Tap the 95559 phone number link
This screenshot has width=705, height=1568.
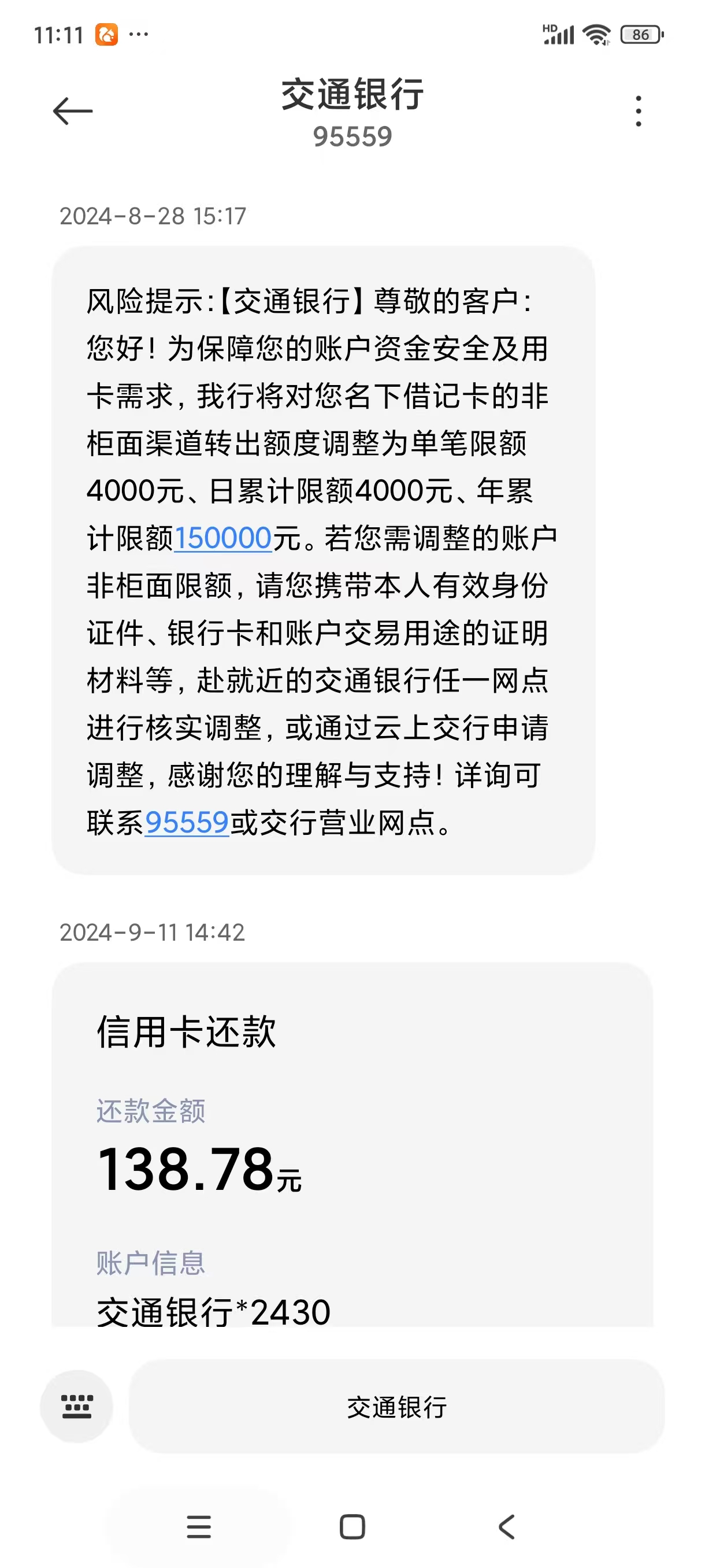click(187, 822)
